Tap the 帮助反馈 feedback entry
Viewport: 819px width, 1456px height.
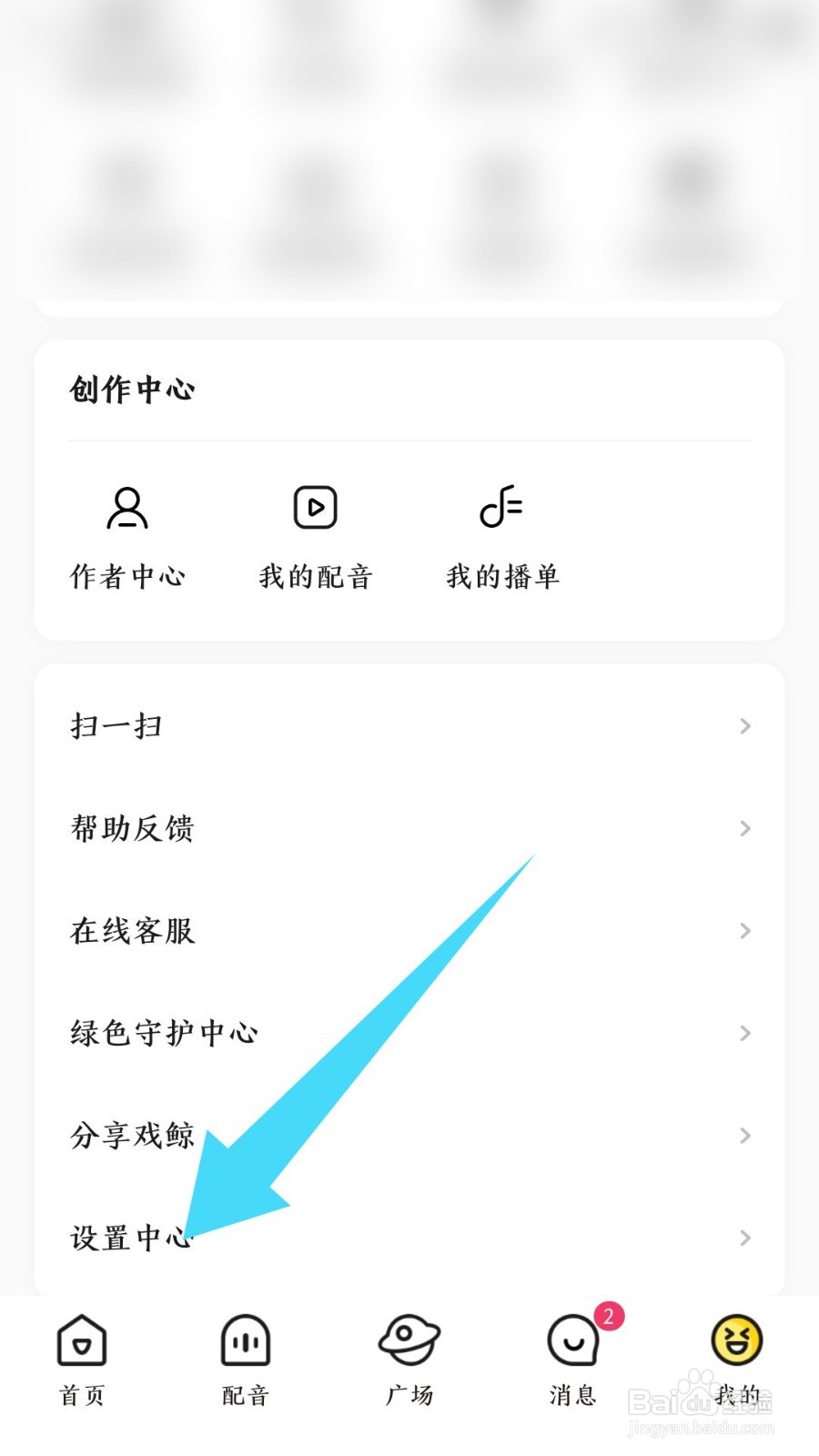point(132,828)
